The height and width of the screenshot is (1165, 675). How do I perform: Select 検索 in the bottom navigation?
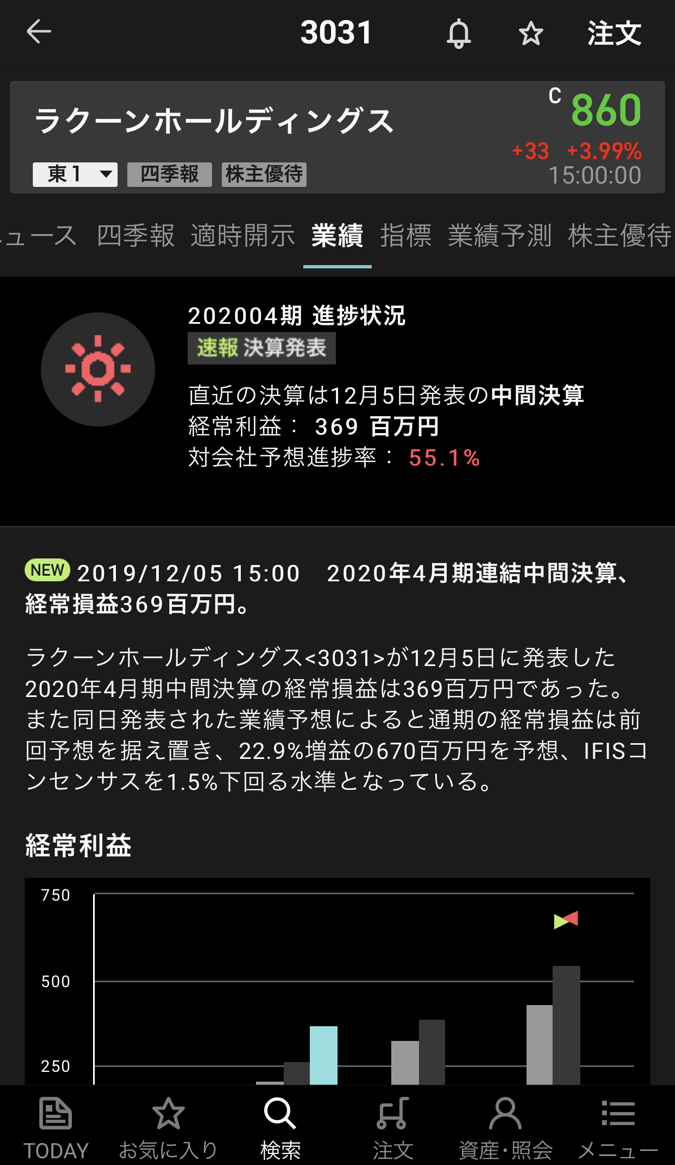(x=280, y=1127)
